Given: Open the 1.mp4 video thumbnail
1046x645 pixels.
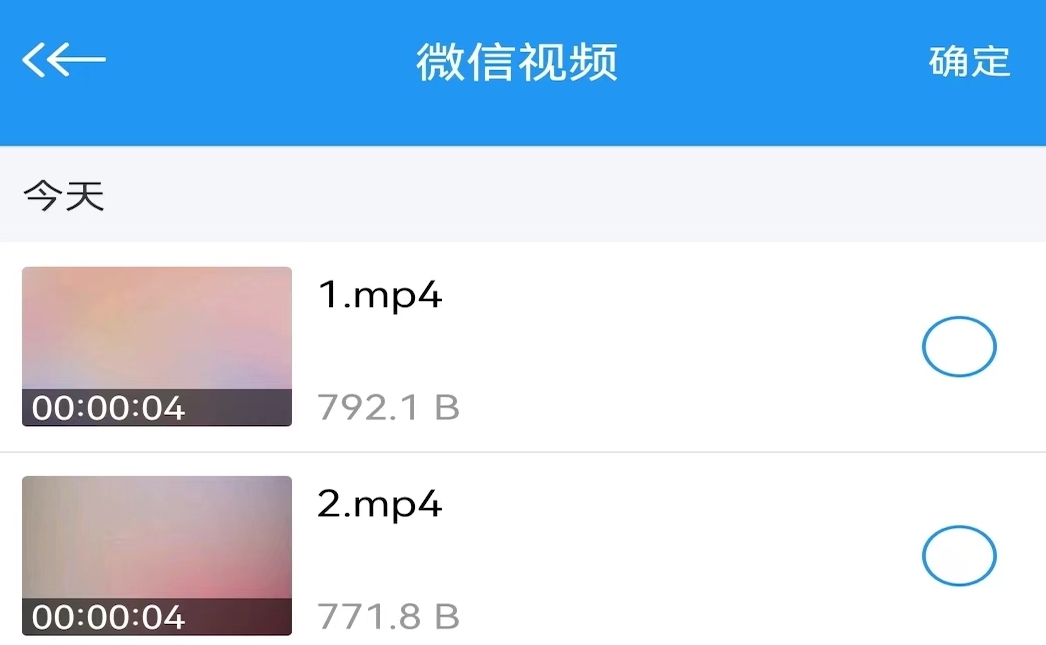Looking at the screenshot, I should (157, 346).
